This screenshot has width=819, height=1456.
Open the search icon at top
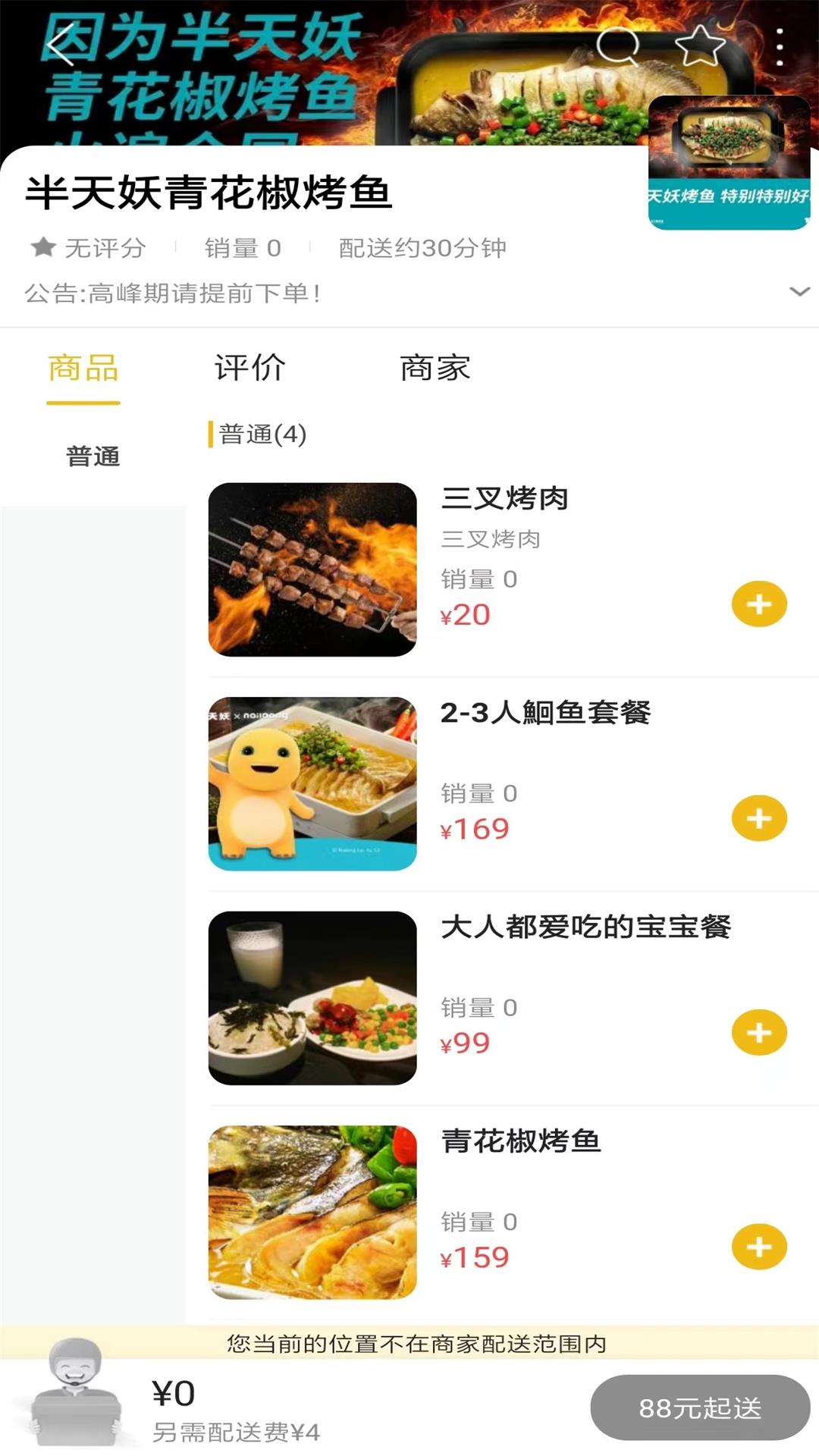coord(616,45)
